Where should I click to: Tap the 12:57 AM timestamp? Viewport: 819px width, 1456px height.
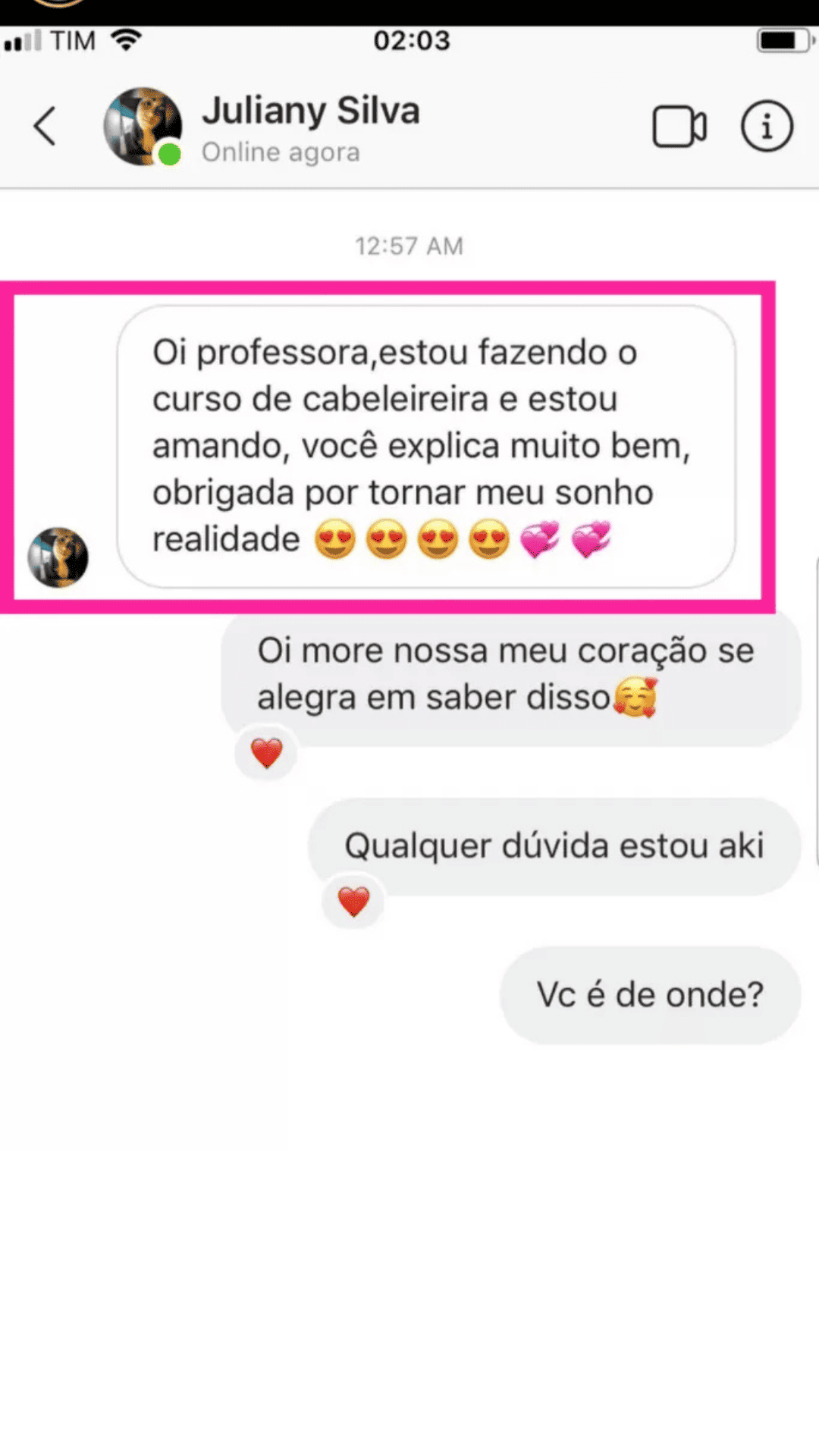coord(409,246)
